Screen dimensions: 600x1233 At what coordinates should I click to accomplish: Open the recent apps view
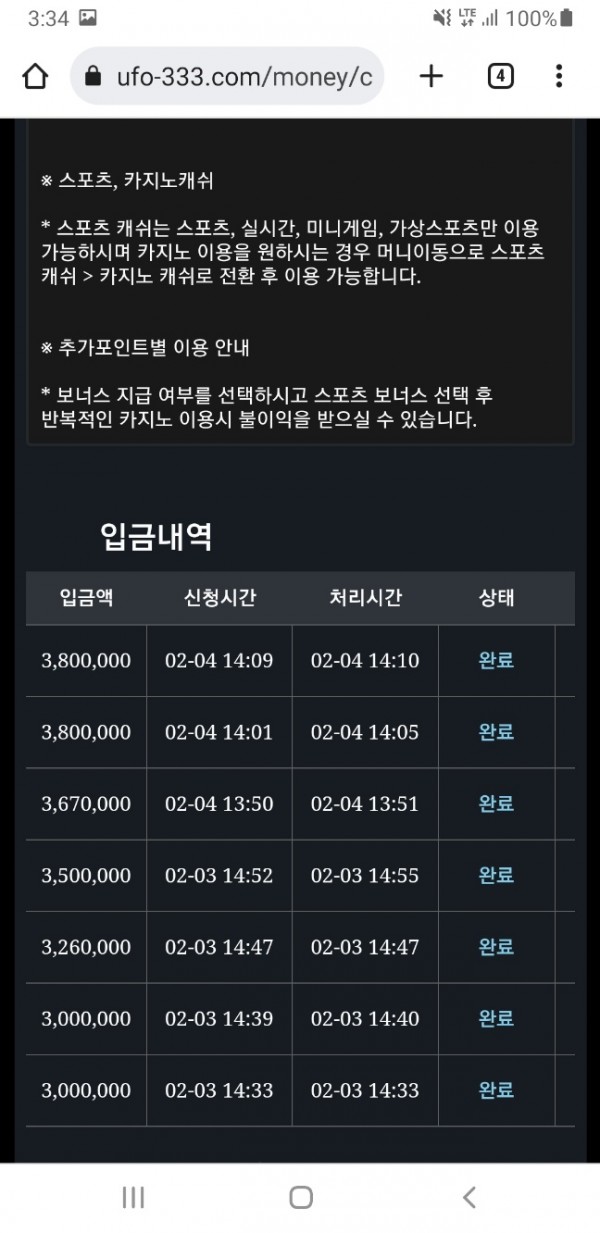pos(132,1197)
